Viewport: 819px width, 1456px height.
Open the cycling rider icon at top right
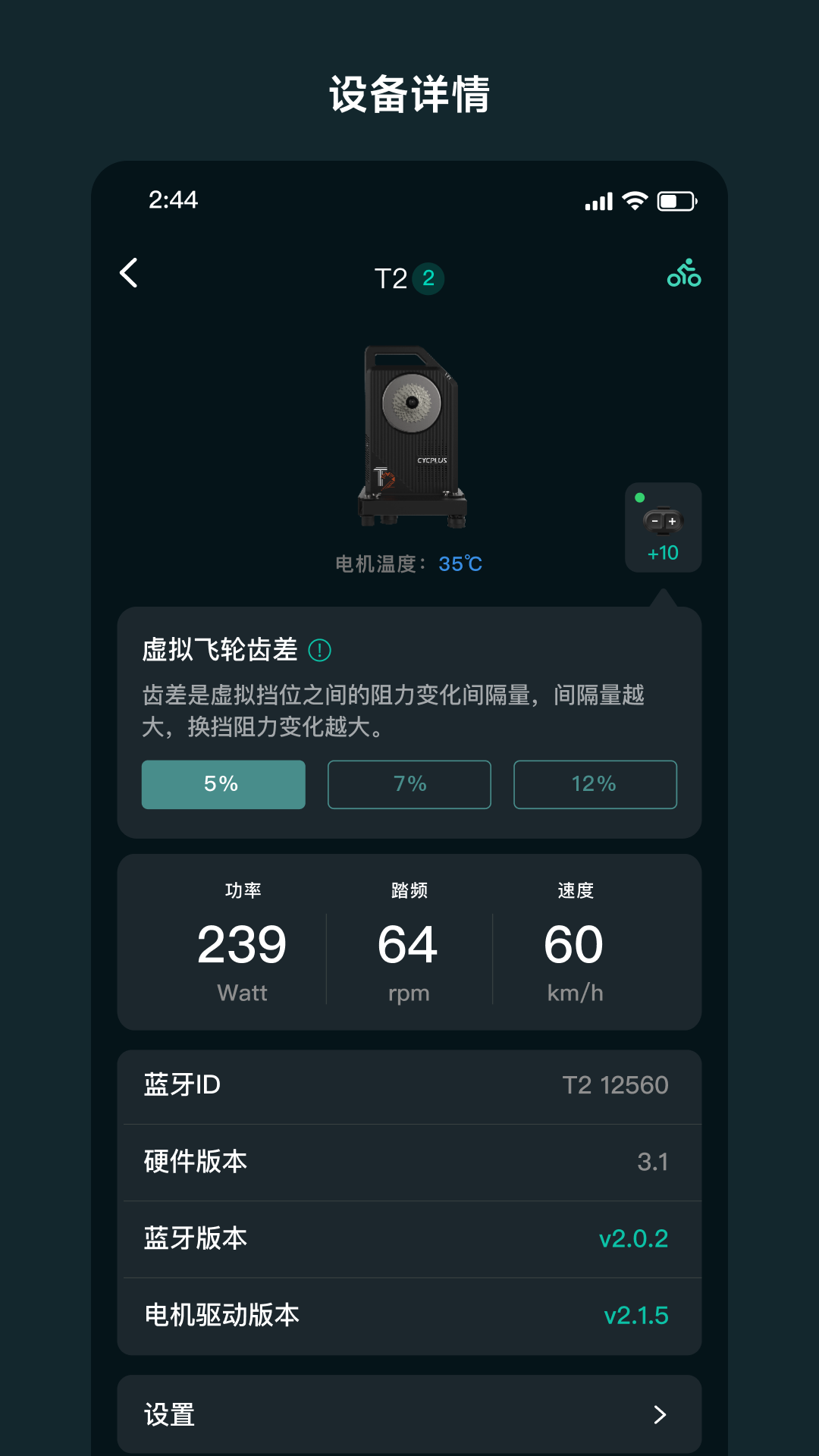(683, 275)
